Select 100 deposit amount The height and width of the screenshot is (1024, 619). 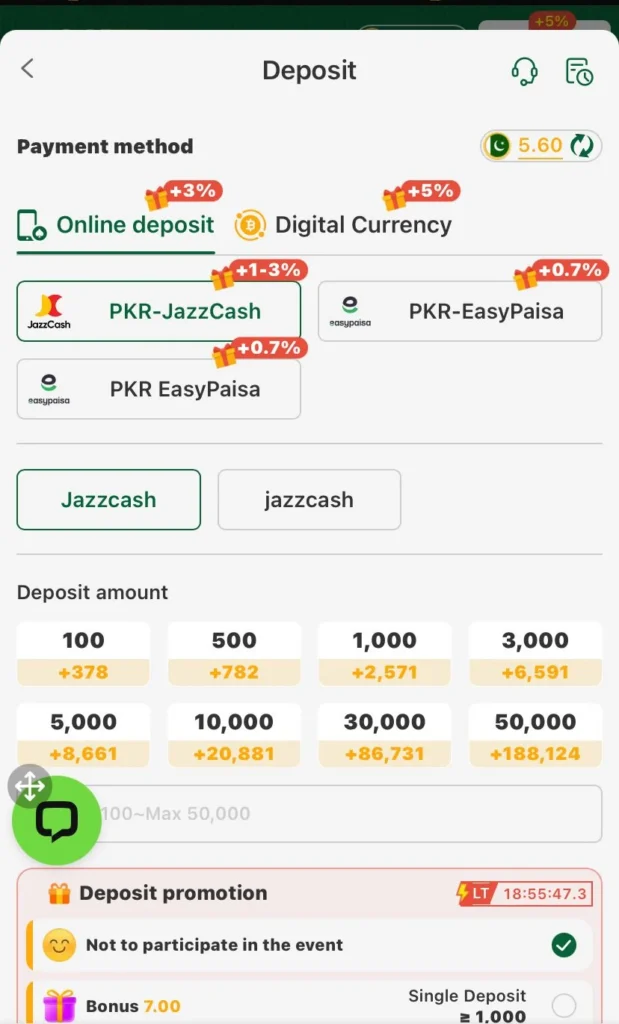click(x=83, y=653)
